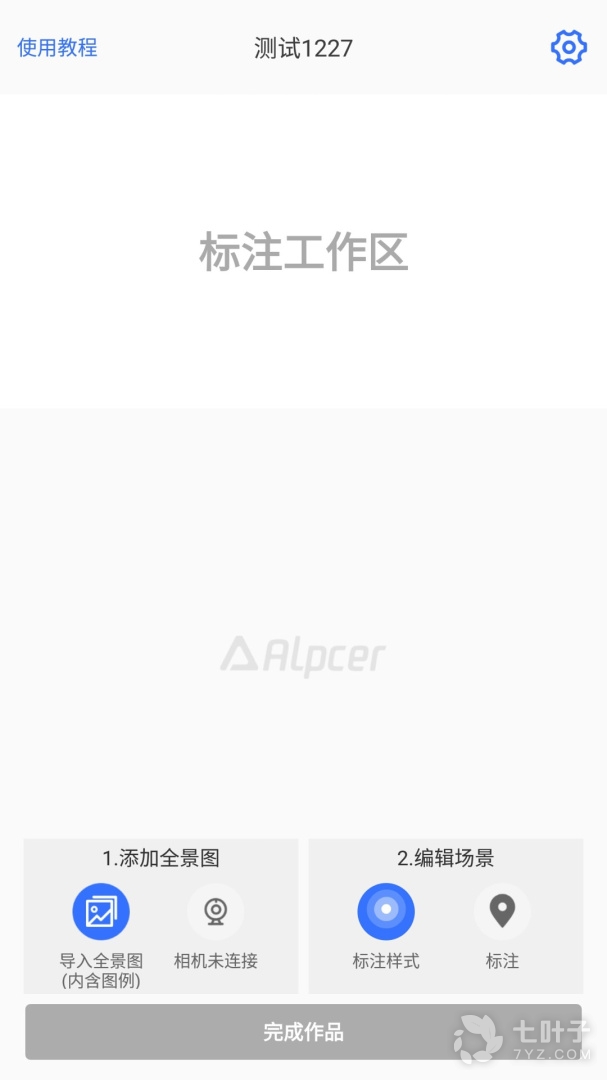Image resolution: width=607 pixels, height=1080 pixels.
Task: Open the settings gear icon
Action: pos(568,47)
